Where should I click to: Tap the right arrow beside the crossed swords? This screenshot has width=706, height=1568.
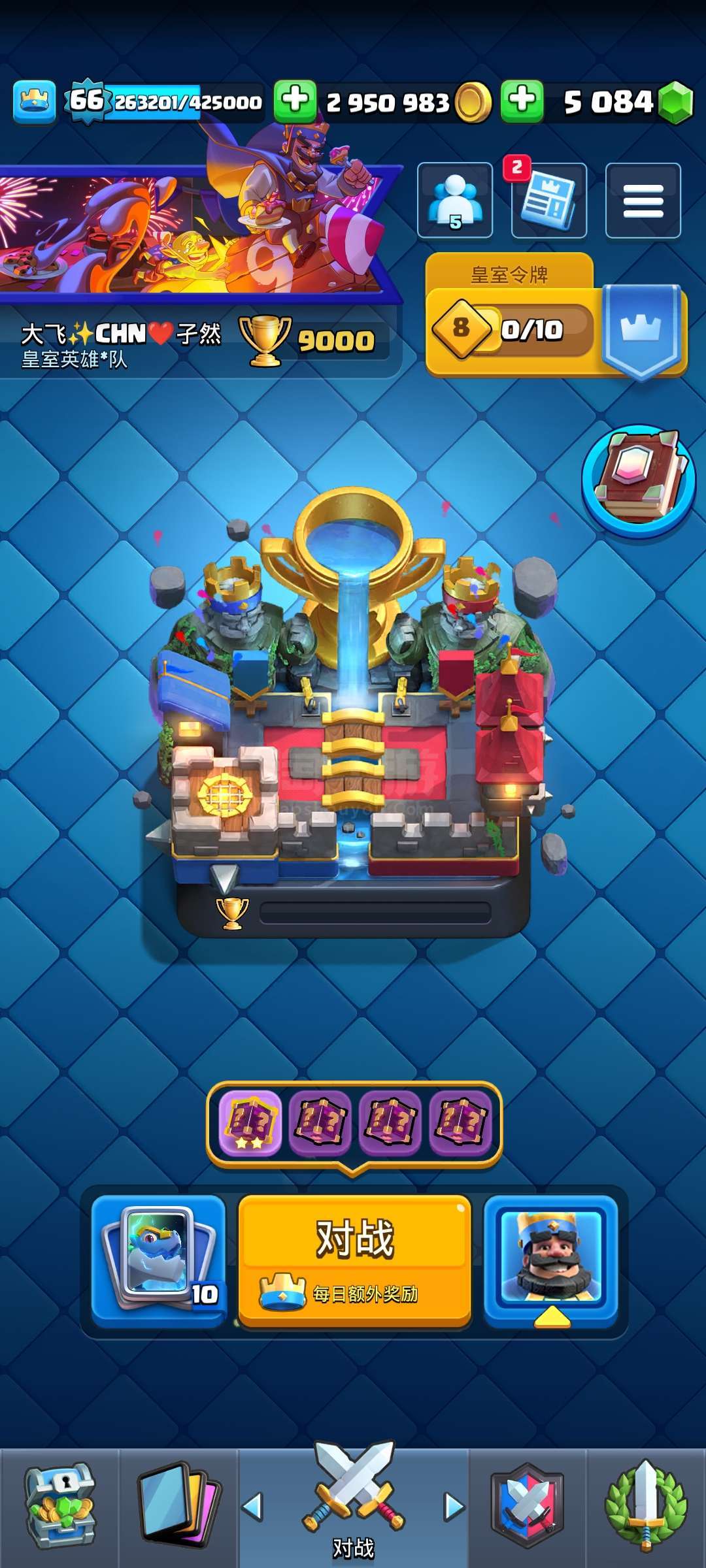click(454, 1507)
